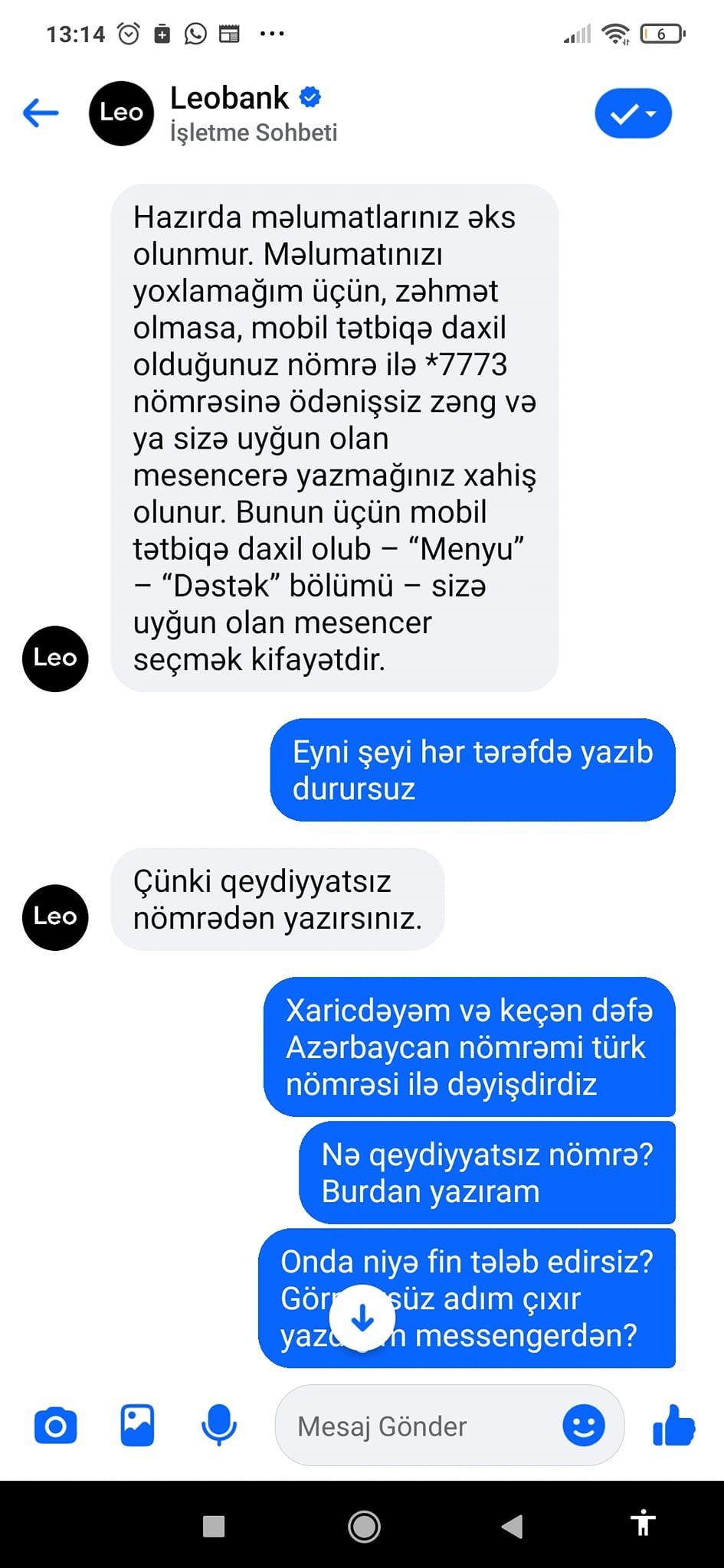Tap the system home button
Viewport: 724px width, 1568px height.
coord(364,1527)
